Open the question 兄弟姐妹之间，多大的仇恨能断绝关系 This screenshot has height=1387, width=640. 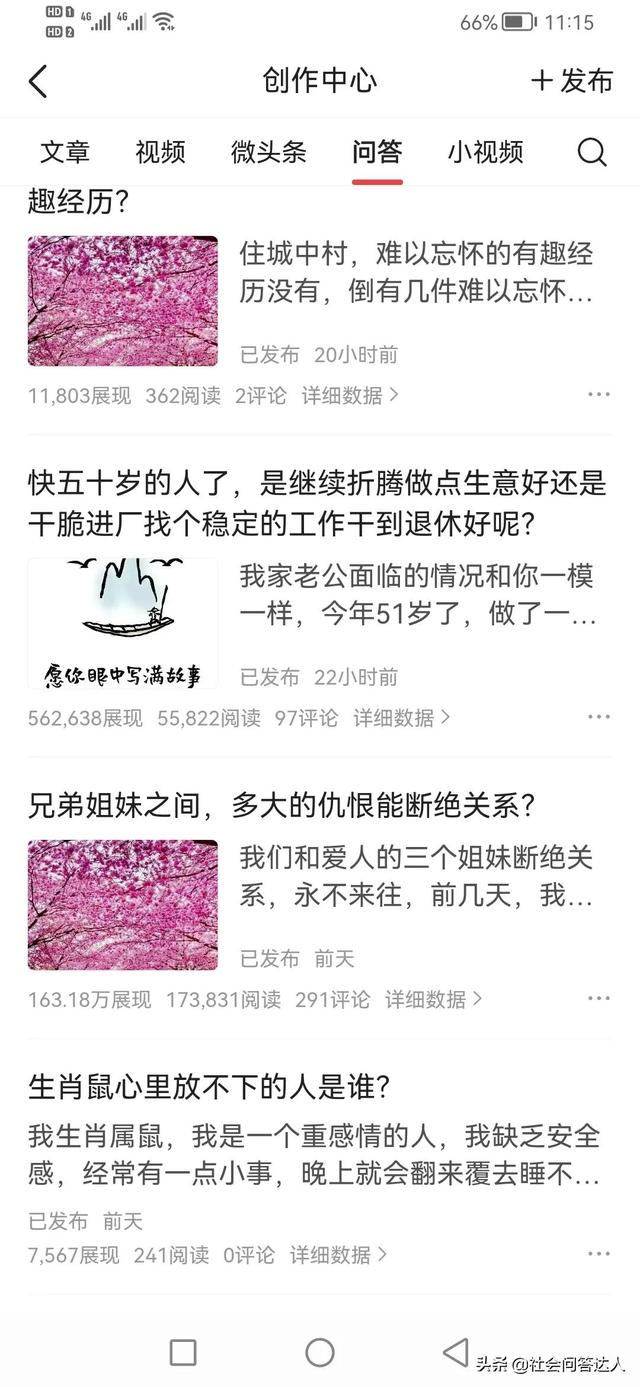point(282,805)
